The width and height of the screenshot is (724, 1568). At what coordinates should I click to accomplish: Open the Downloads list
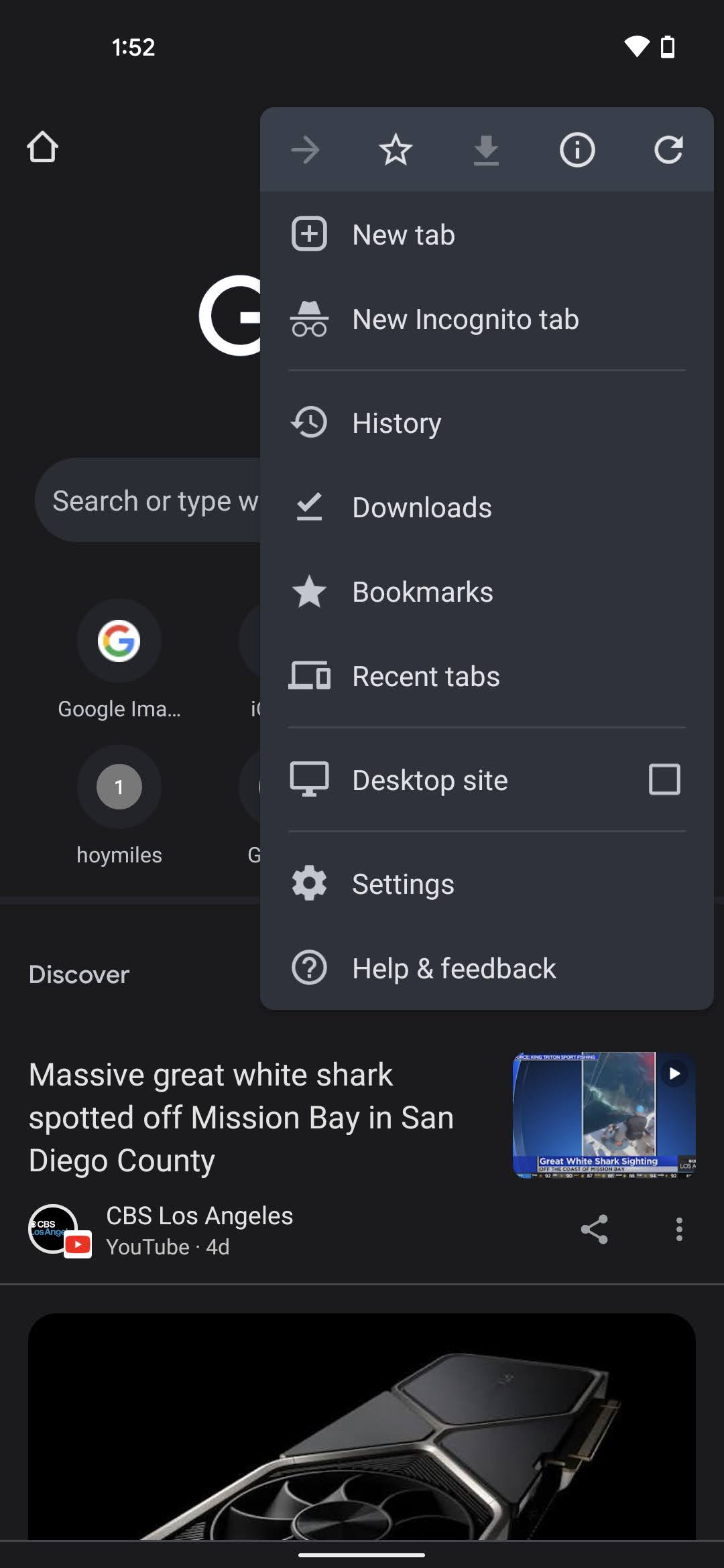(x=422, y=507)
